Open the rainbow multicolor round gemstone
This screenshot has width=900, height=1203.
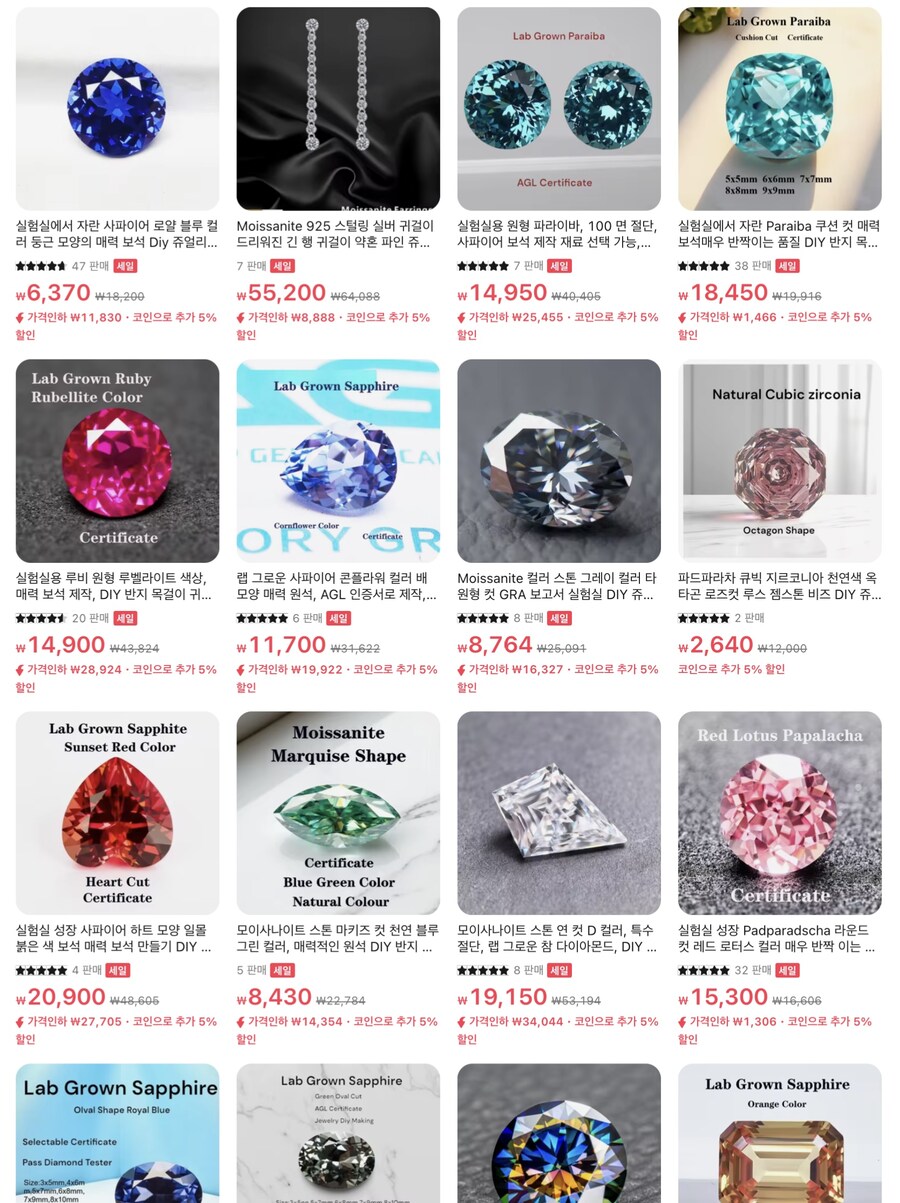(x=559, y=1135)
